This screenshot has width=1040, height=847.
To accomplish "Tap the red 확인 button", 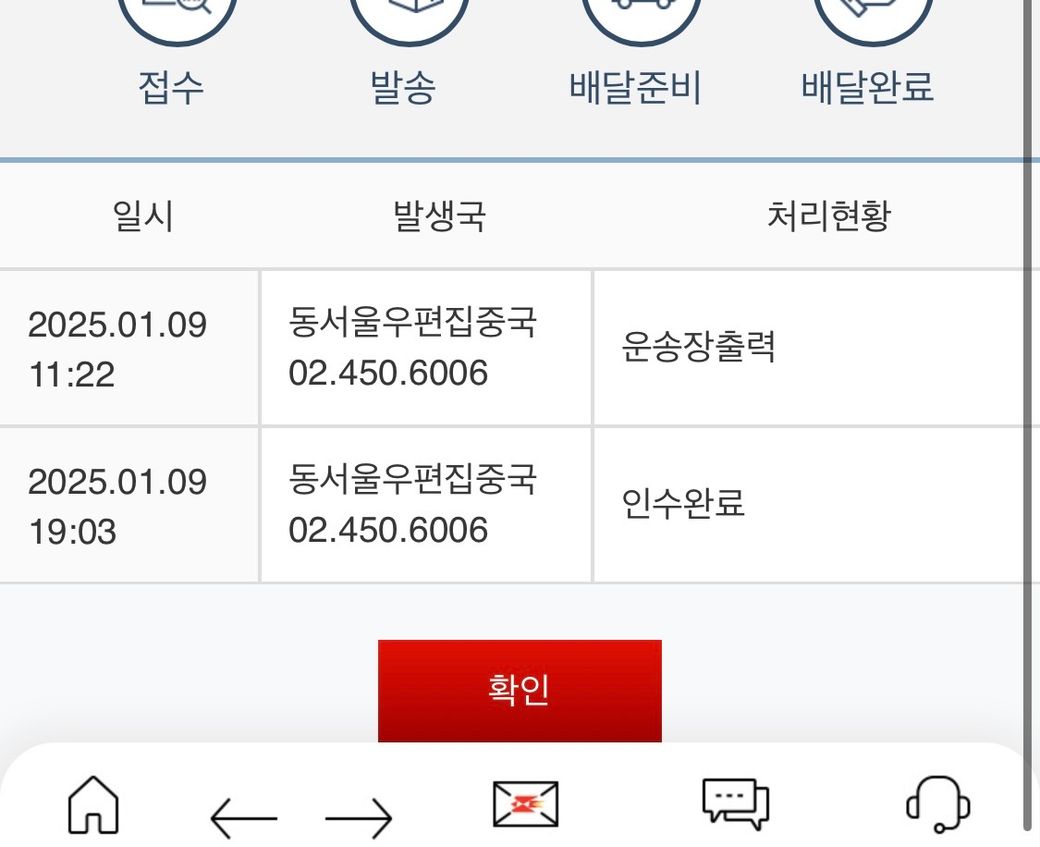I will click(x=519, y=690).
